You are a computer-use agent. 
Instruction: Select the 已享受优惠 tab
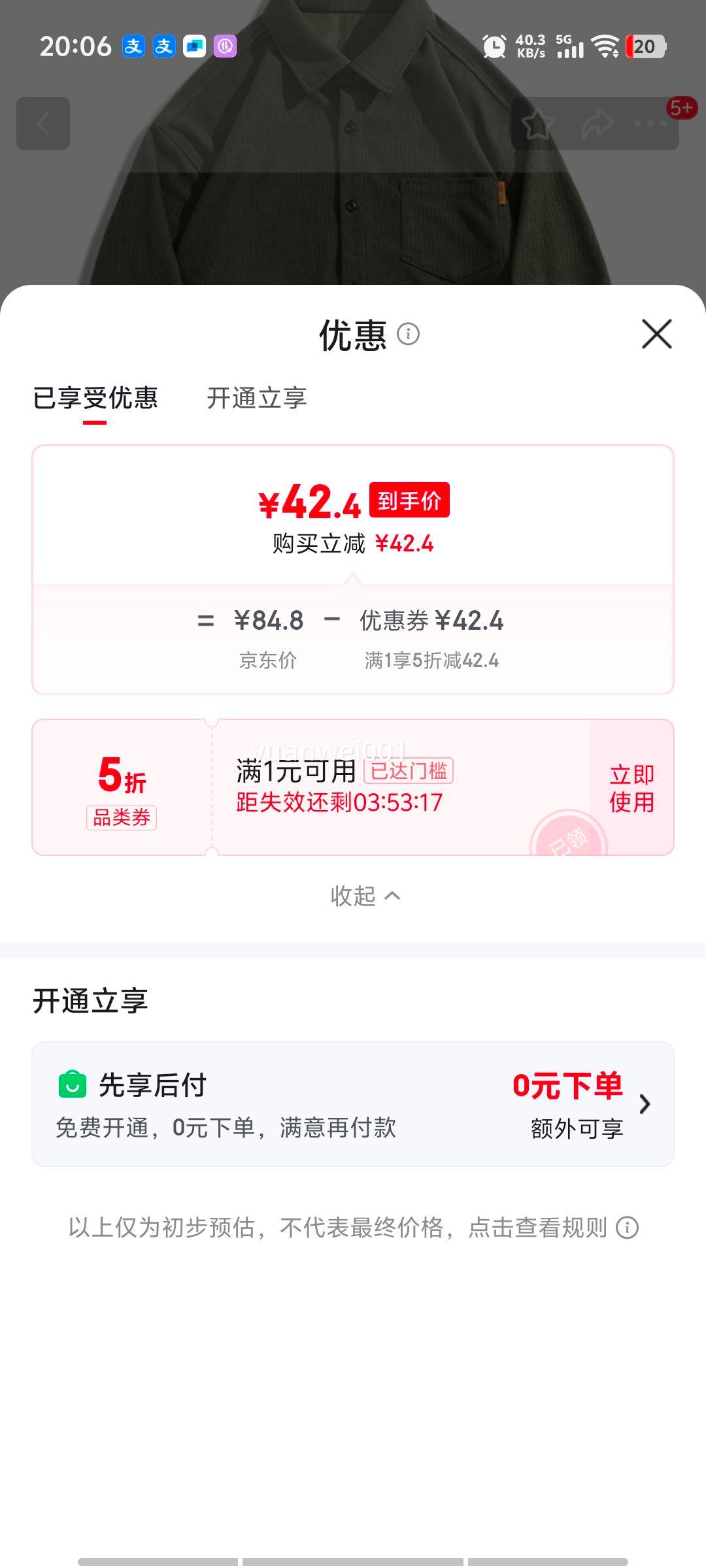coord(95,400)
